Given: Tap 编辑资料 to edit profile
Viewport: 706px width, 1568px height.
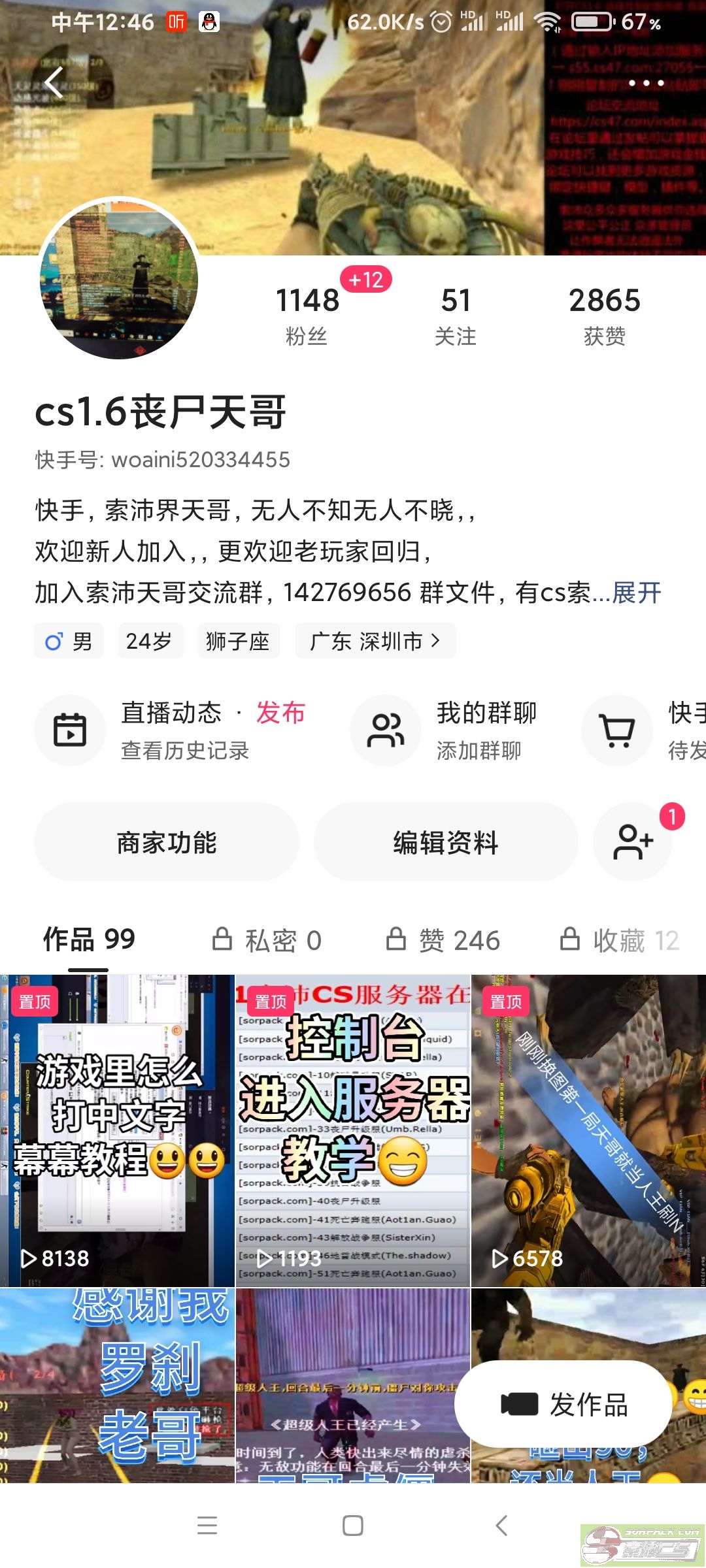Looking at the screenshot, I should [x=446, y=842].
